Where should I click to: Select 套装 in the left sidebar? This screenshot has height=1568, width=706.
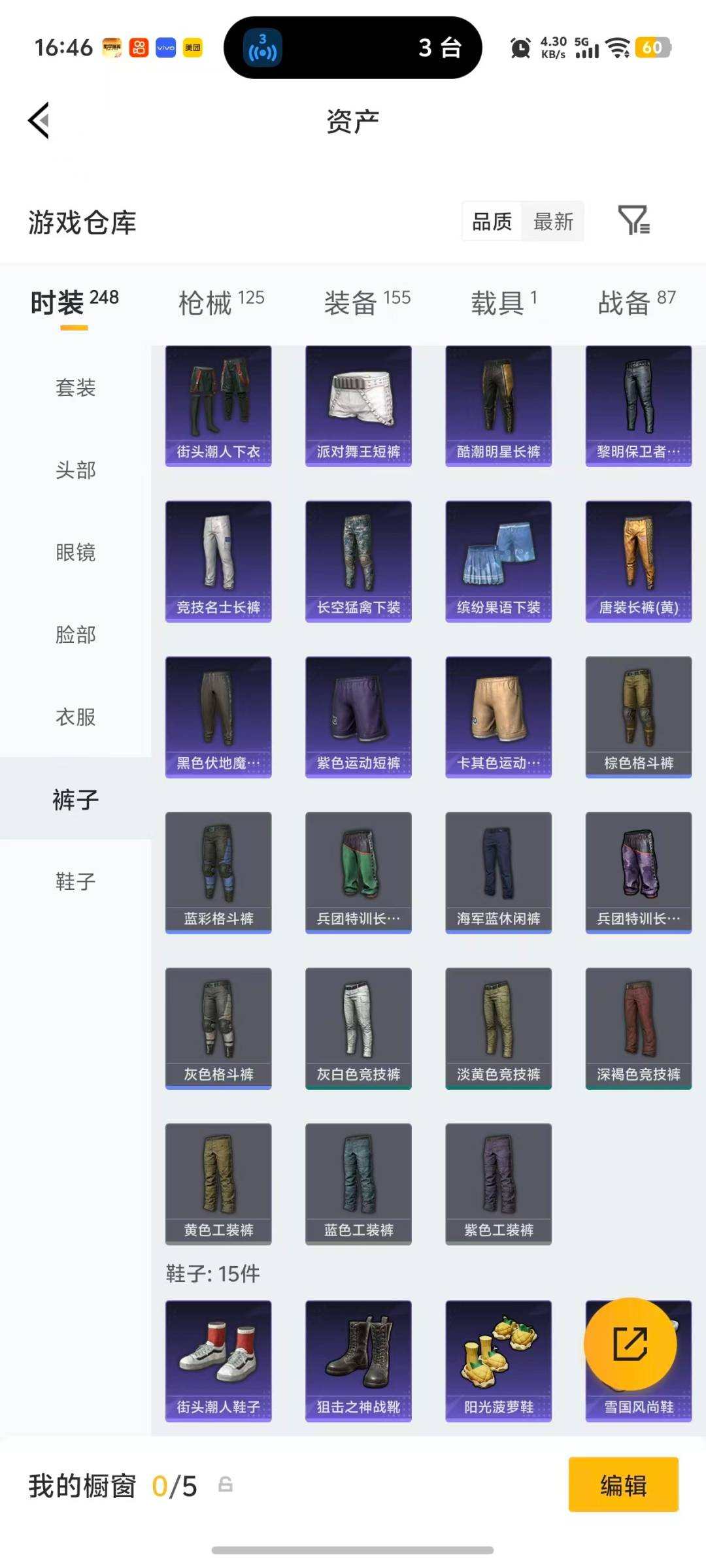pos(74,389)
